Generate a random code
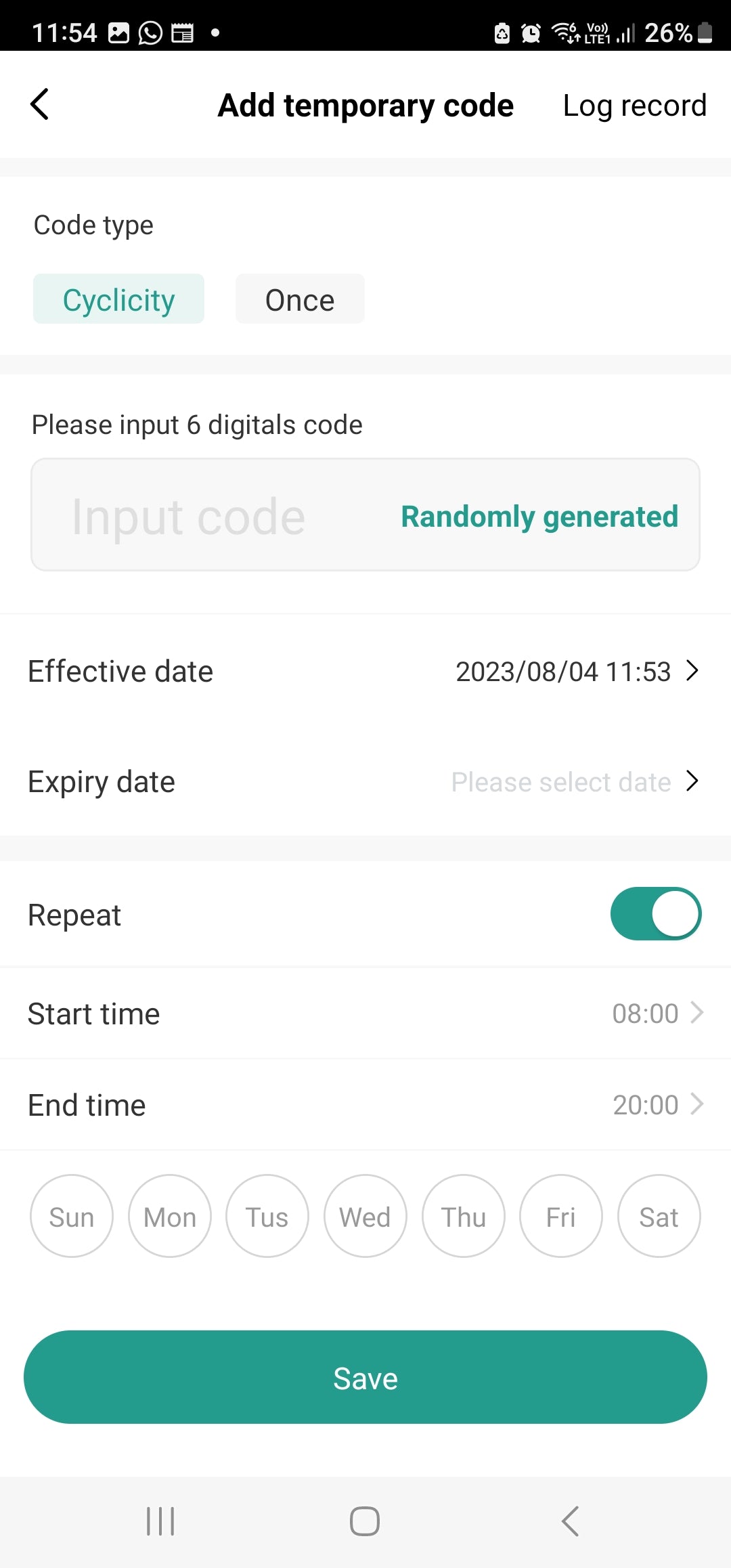This screenshot has height=1568, width=731. (539, 516)
